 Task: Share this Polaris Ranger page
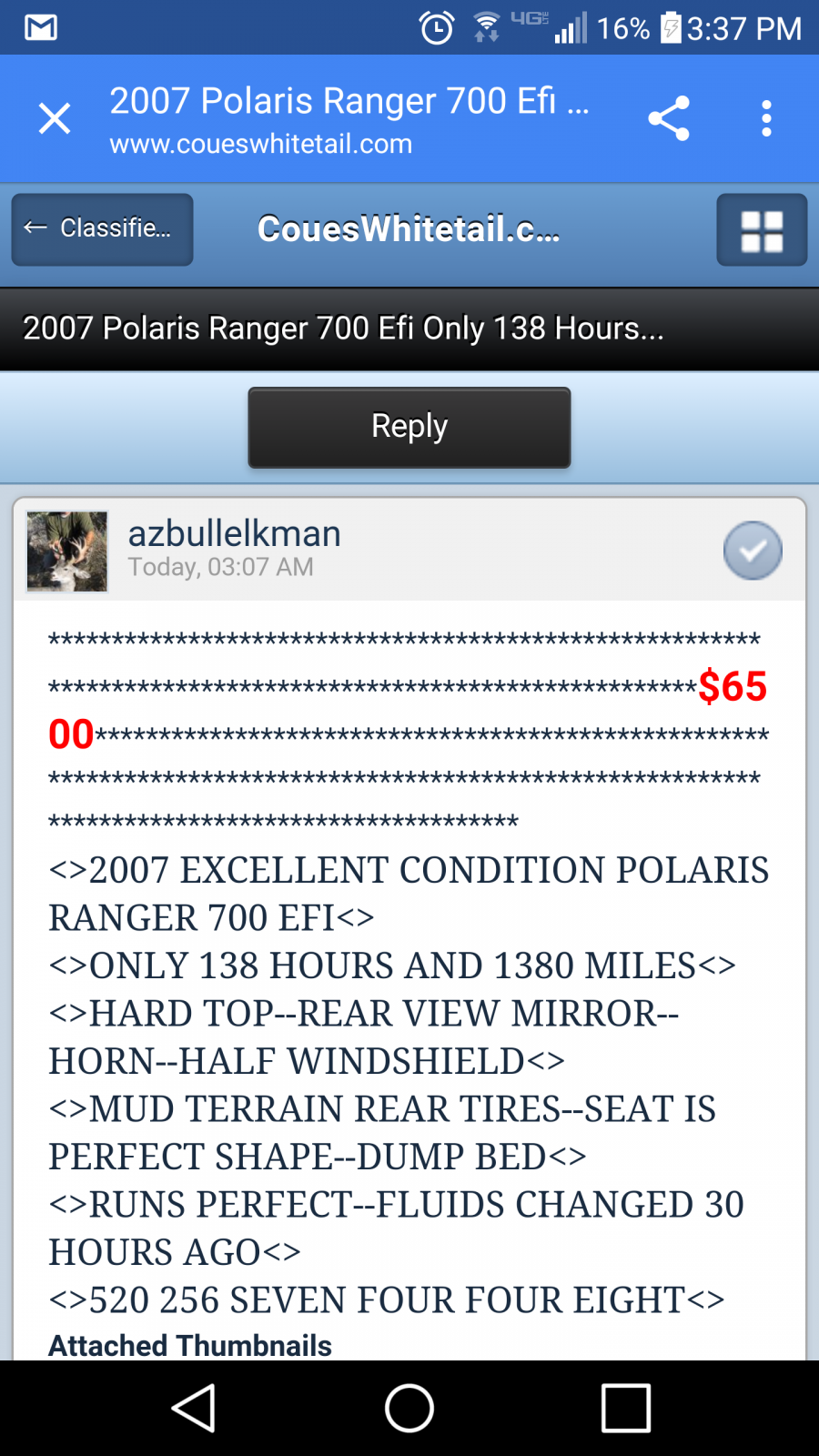tap(669, 118)
